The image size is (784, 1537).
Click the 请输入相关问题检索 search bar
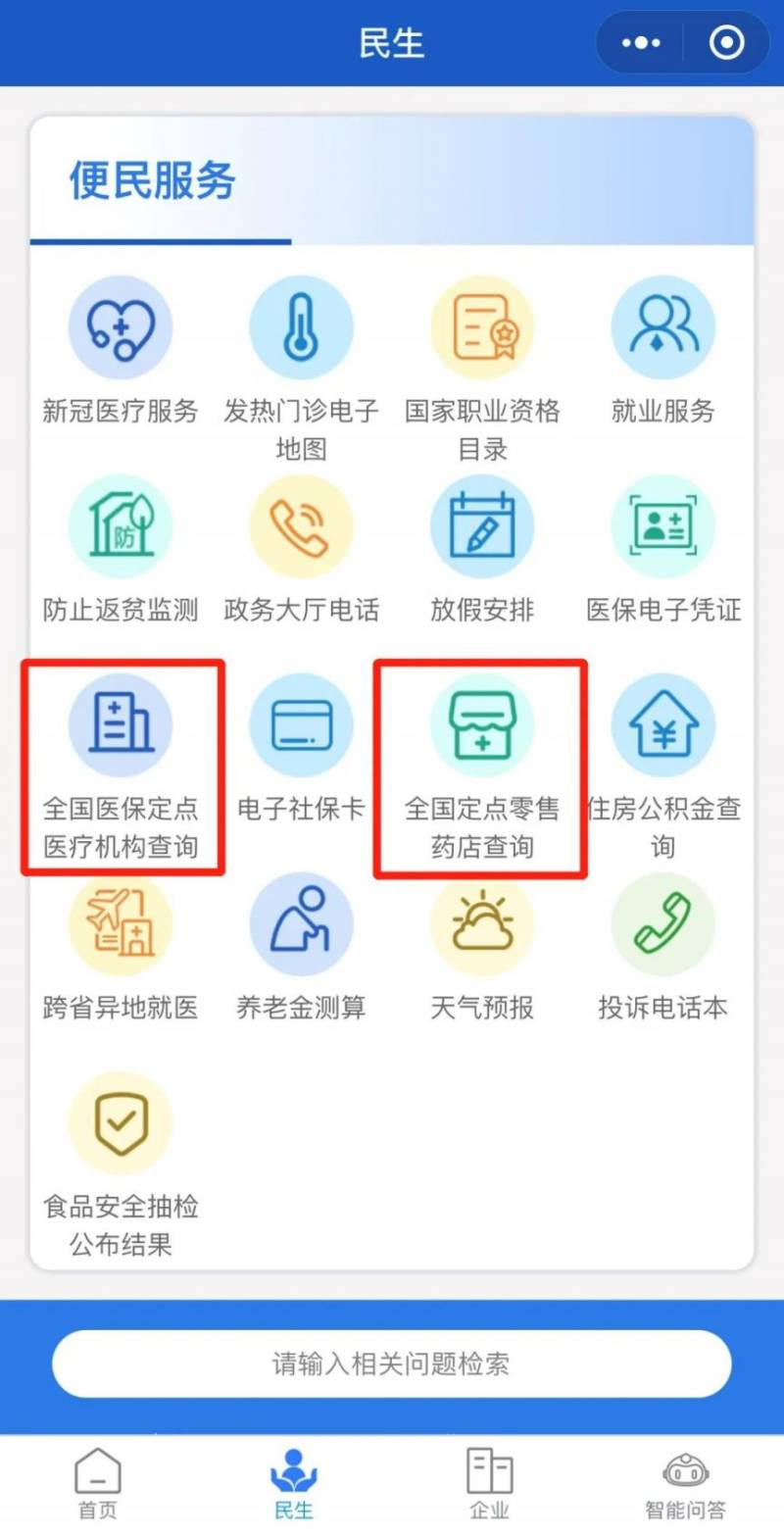[392, 1363]
